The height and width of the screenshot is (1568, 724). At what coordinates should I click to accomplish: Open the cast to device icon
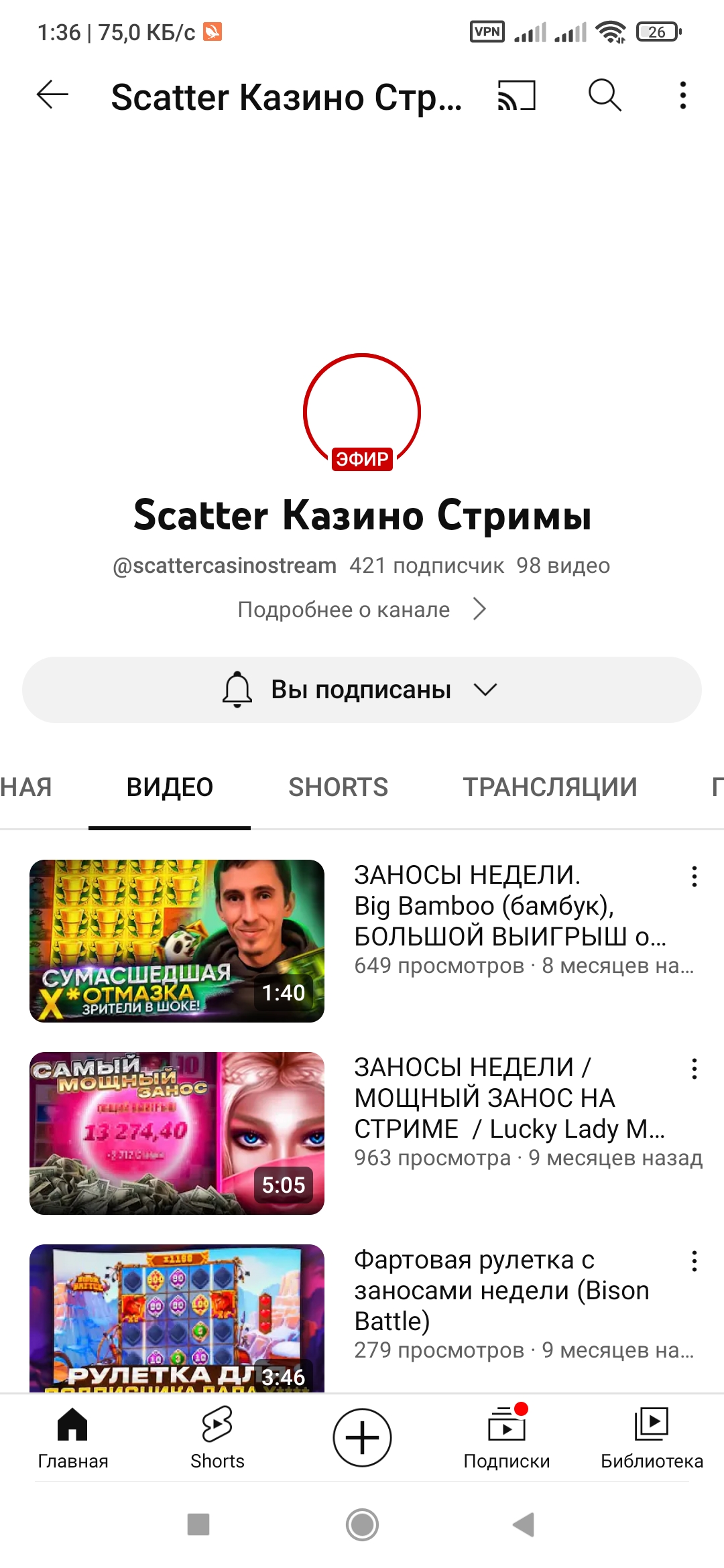point(516,95)
